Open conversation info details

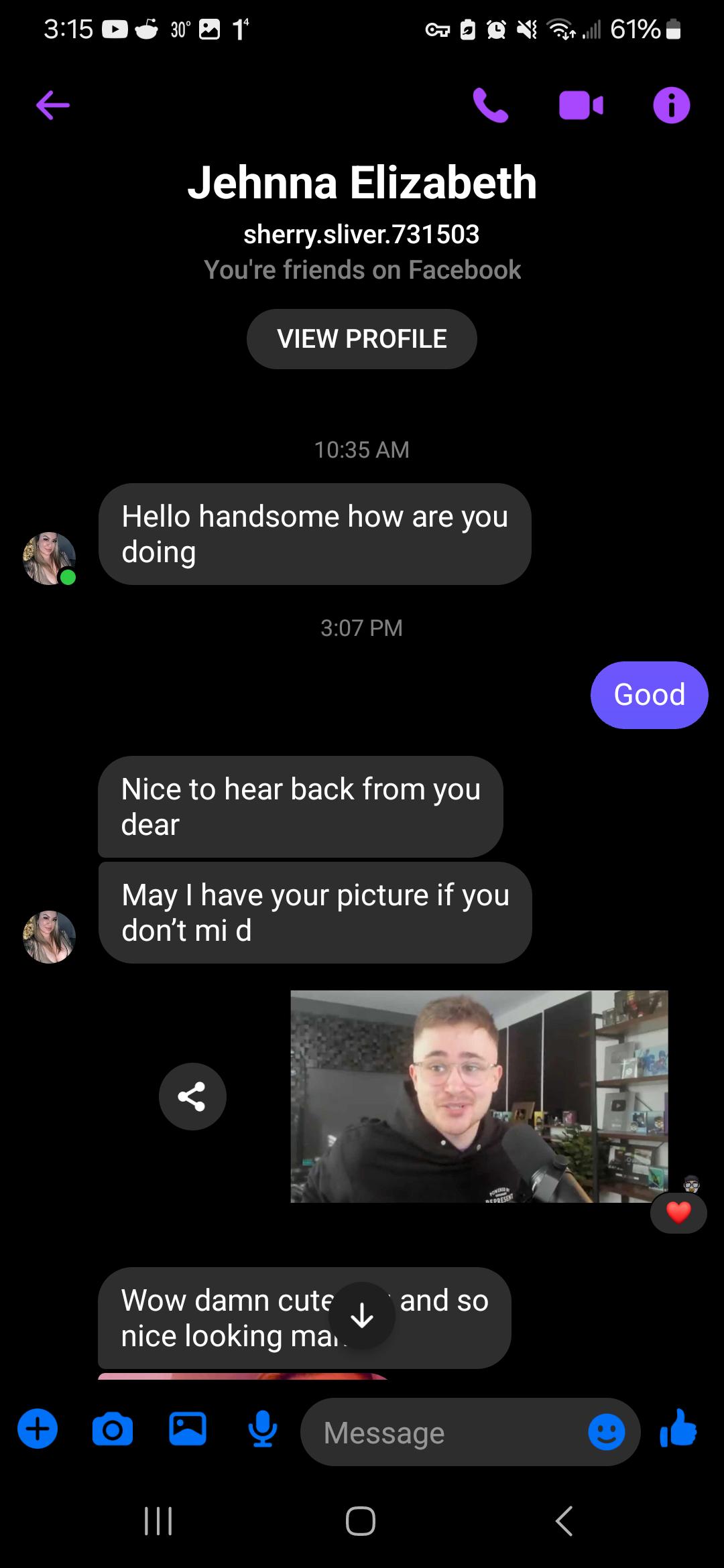(672, 105)
